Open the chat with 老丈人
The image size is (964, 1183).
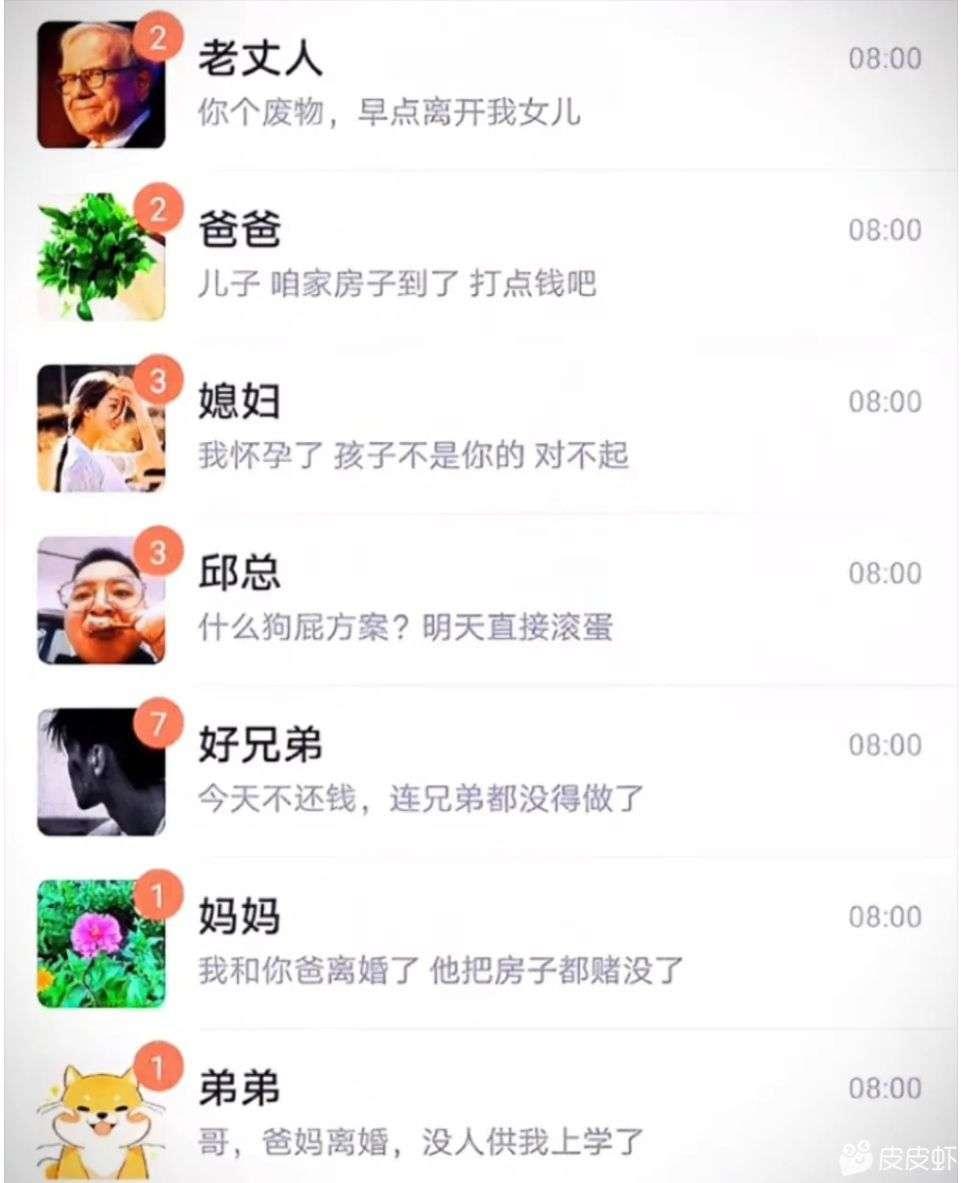click(480, 85)
